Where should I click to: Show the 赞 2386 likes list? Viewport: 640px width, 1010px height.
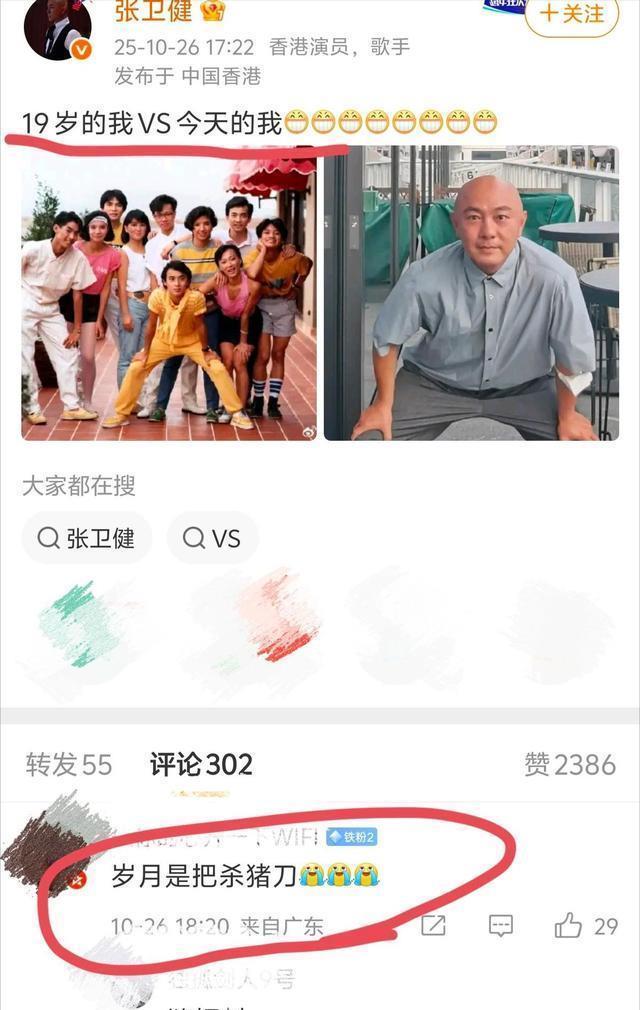(570, 764)
